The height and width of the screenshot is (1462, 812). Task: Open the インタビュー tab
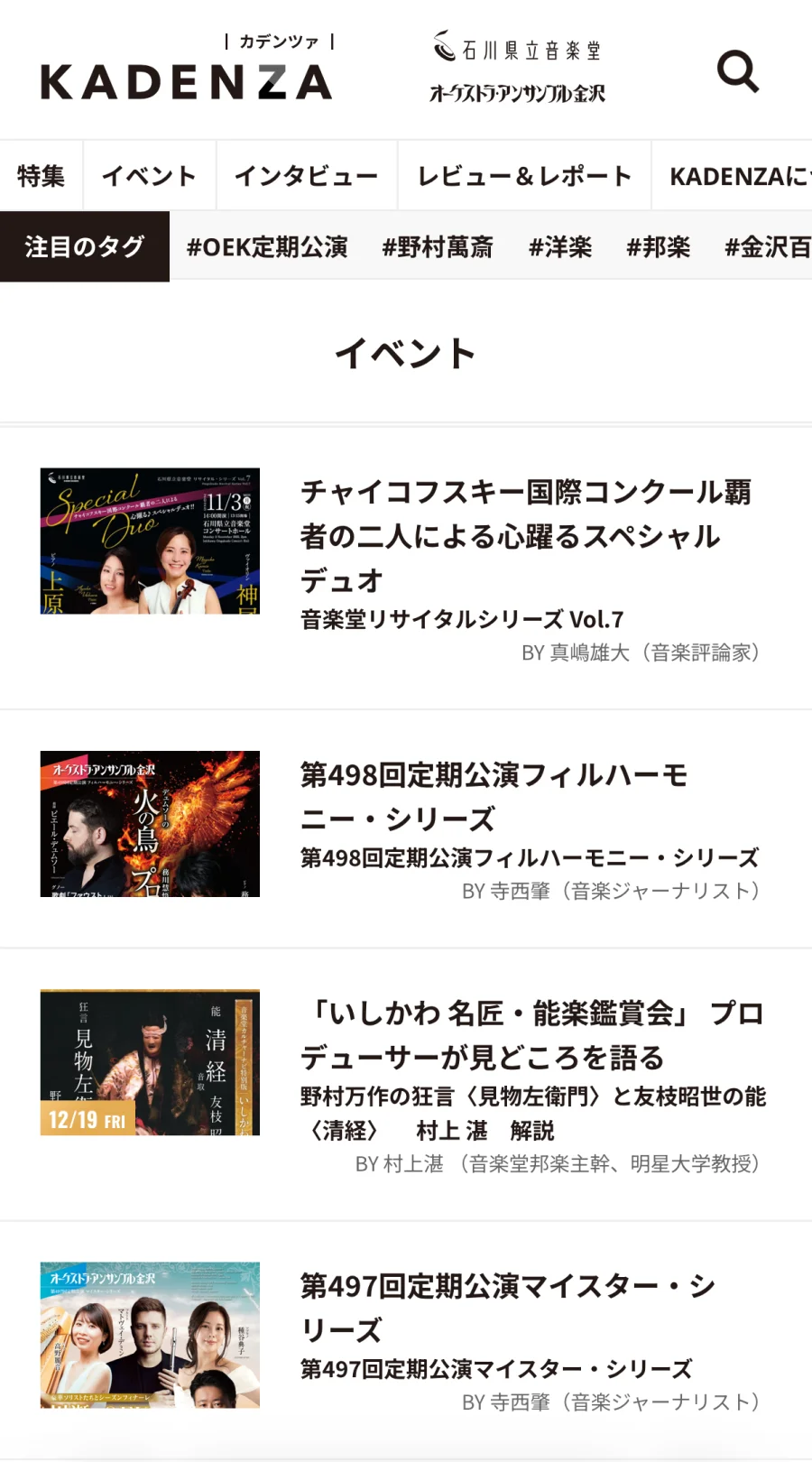[x=306, y=176]
